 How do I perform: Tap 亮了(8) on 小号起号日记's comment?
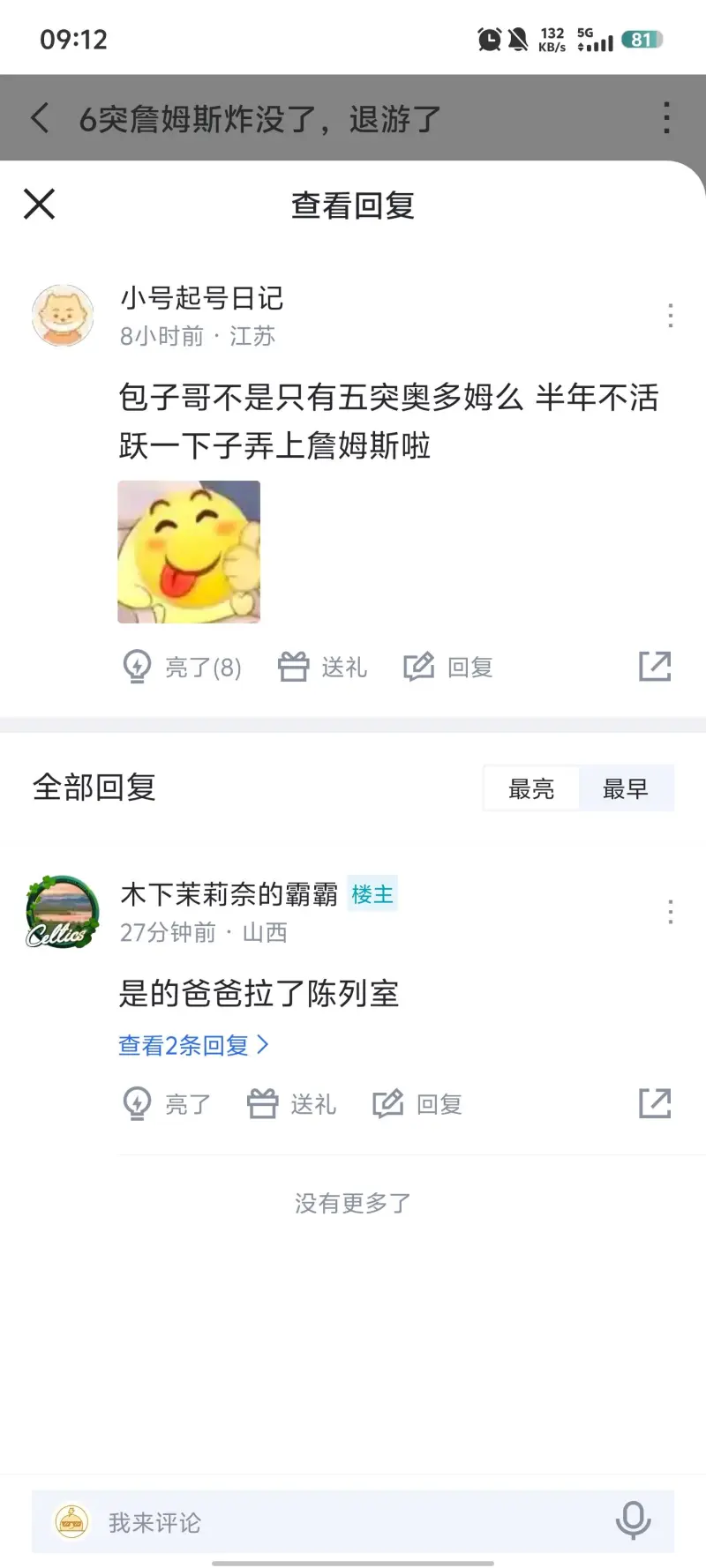pyautogui.click(x=182, y=667)
